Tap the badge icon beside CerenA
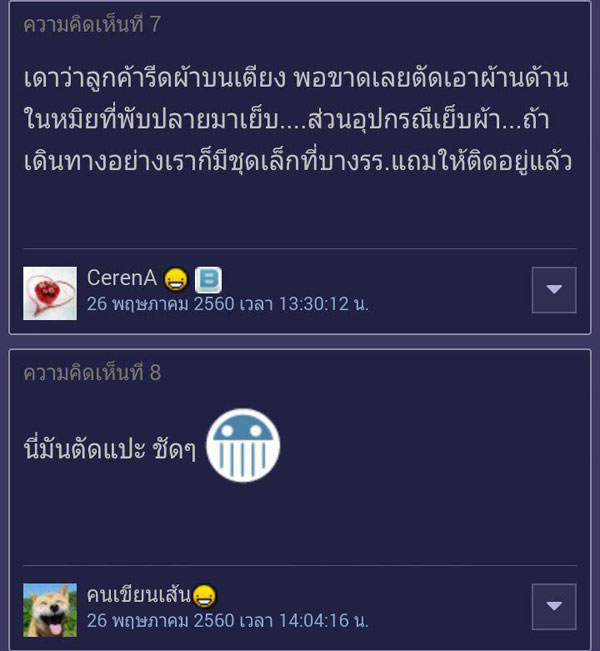The height and width of the screenshot is (651, 600). pyautogui.click(x=208, y=279)
